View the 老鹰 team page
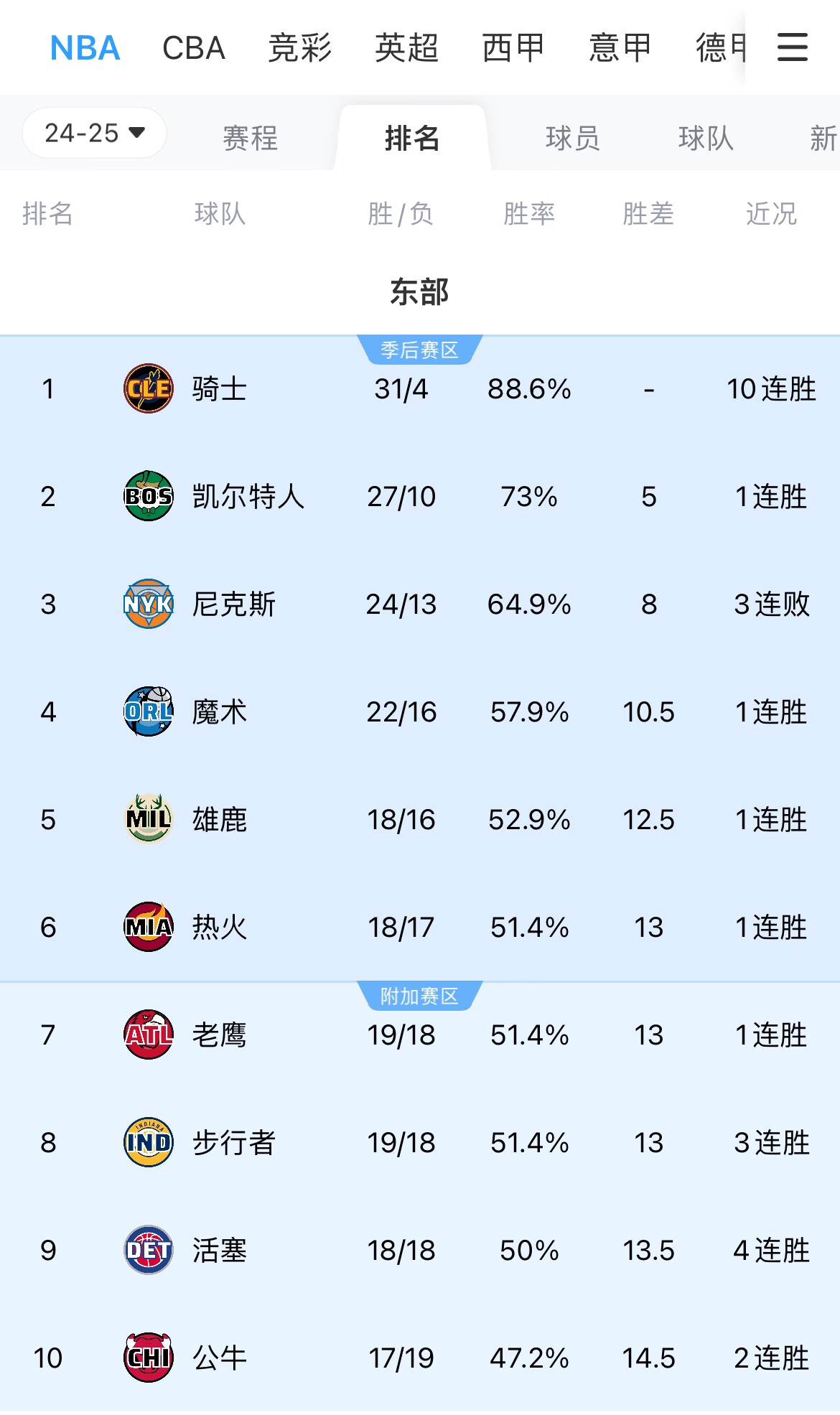Image resolution: width=840 pixels, height=1415 pixels. coord(219,1035)
